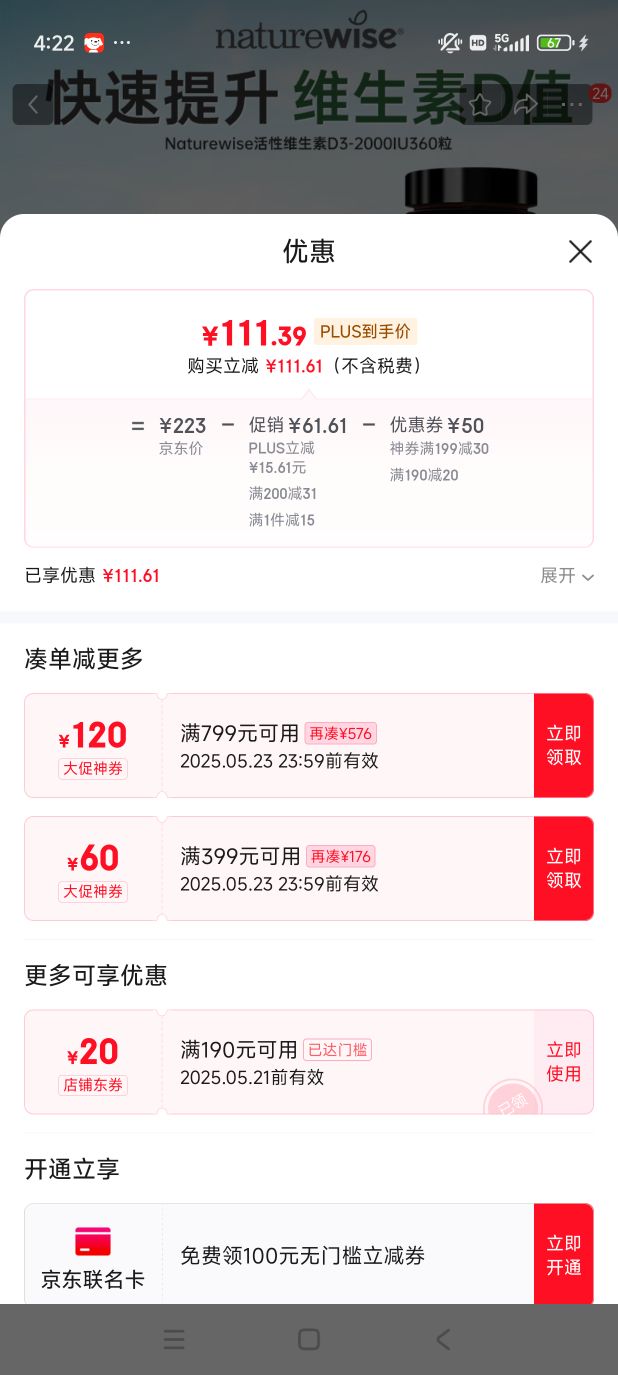This screenshot has width=618, height=1375.
Task: Tap 立即开通 for 京东联名卡
Action: click(563, 1255)
